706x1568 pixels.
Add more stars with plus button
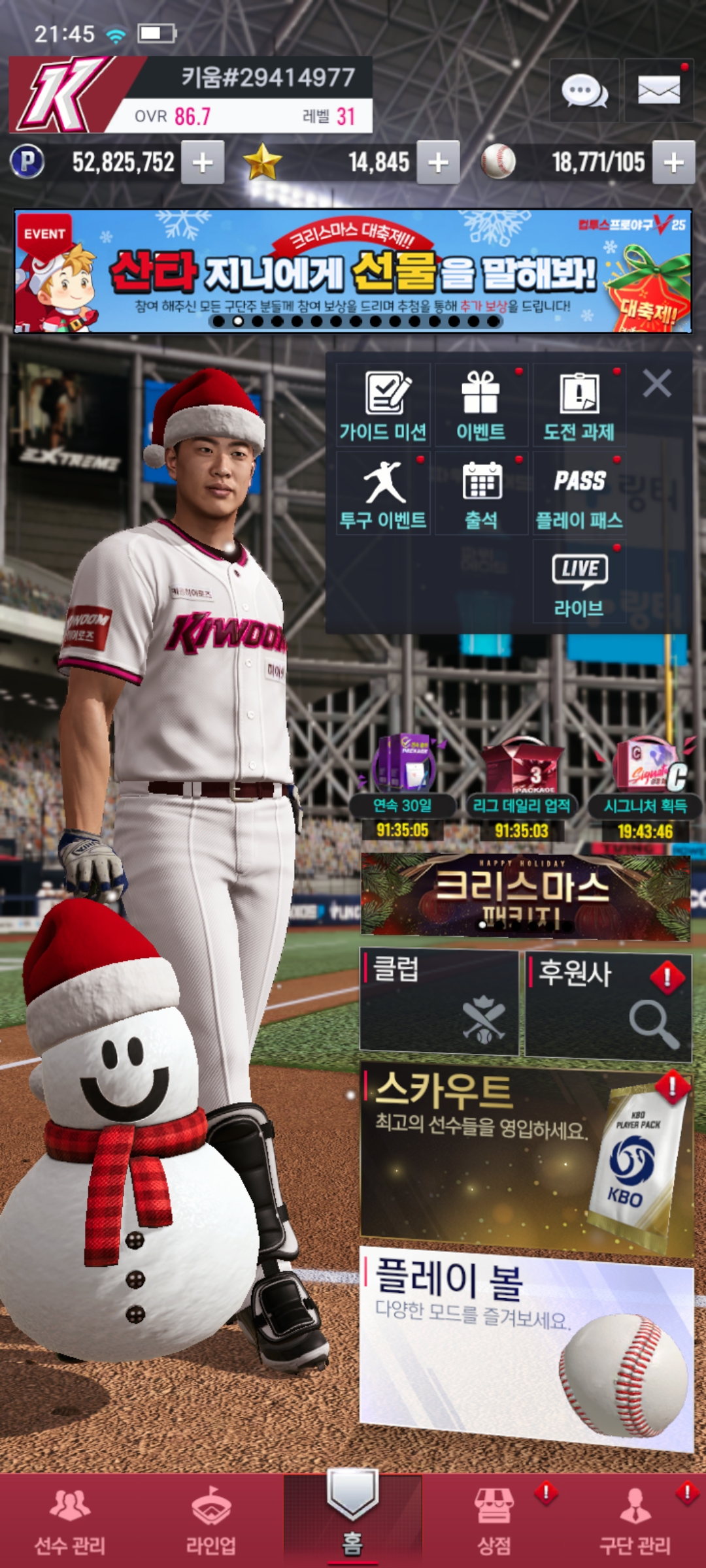coord(438,162)
